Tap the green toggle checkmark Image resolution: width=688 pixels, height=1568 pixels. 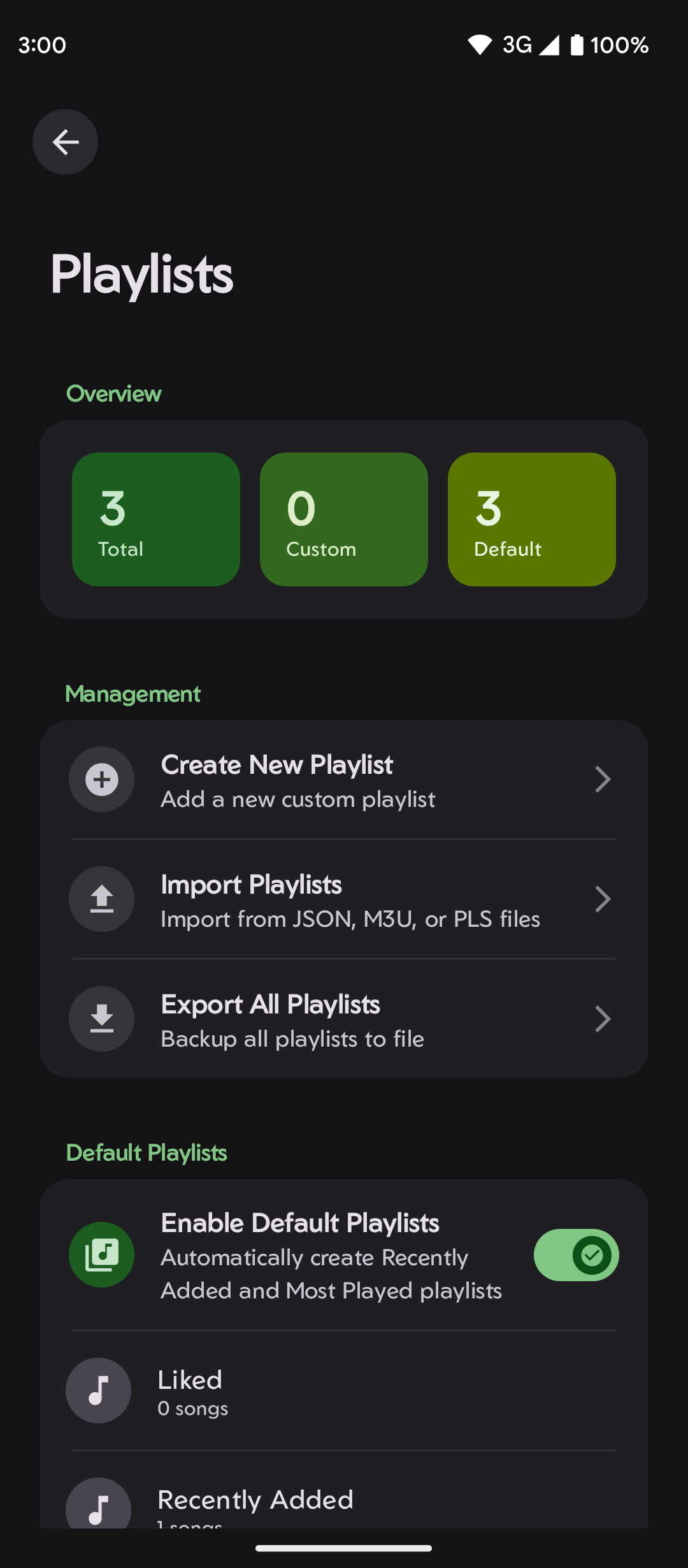[x=591, y=1254]
